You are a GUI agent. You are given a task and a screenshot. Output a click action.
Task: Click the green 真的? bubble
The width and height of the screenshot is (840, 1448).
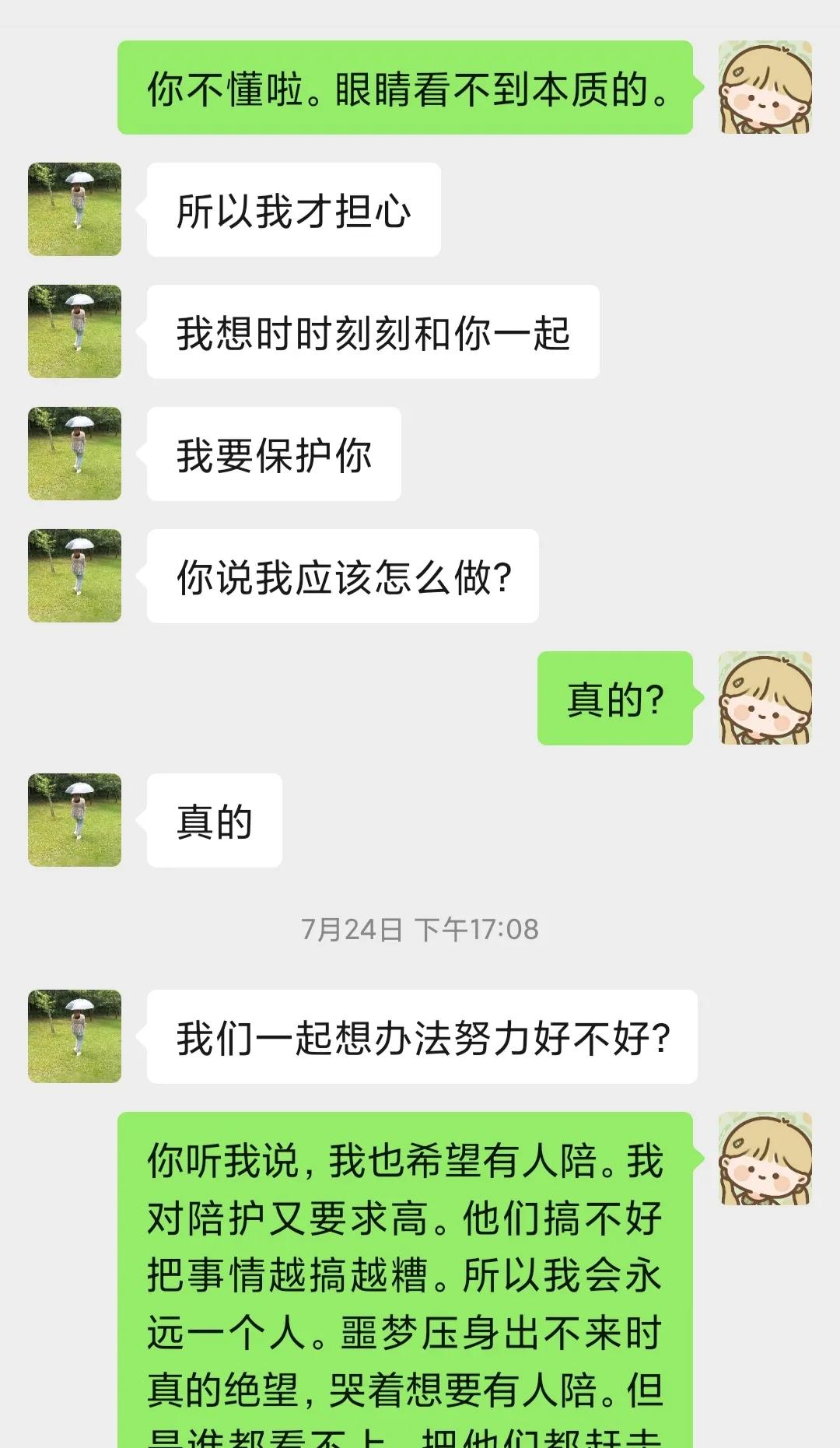614,700
